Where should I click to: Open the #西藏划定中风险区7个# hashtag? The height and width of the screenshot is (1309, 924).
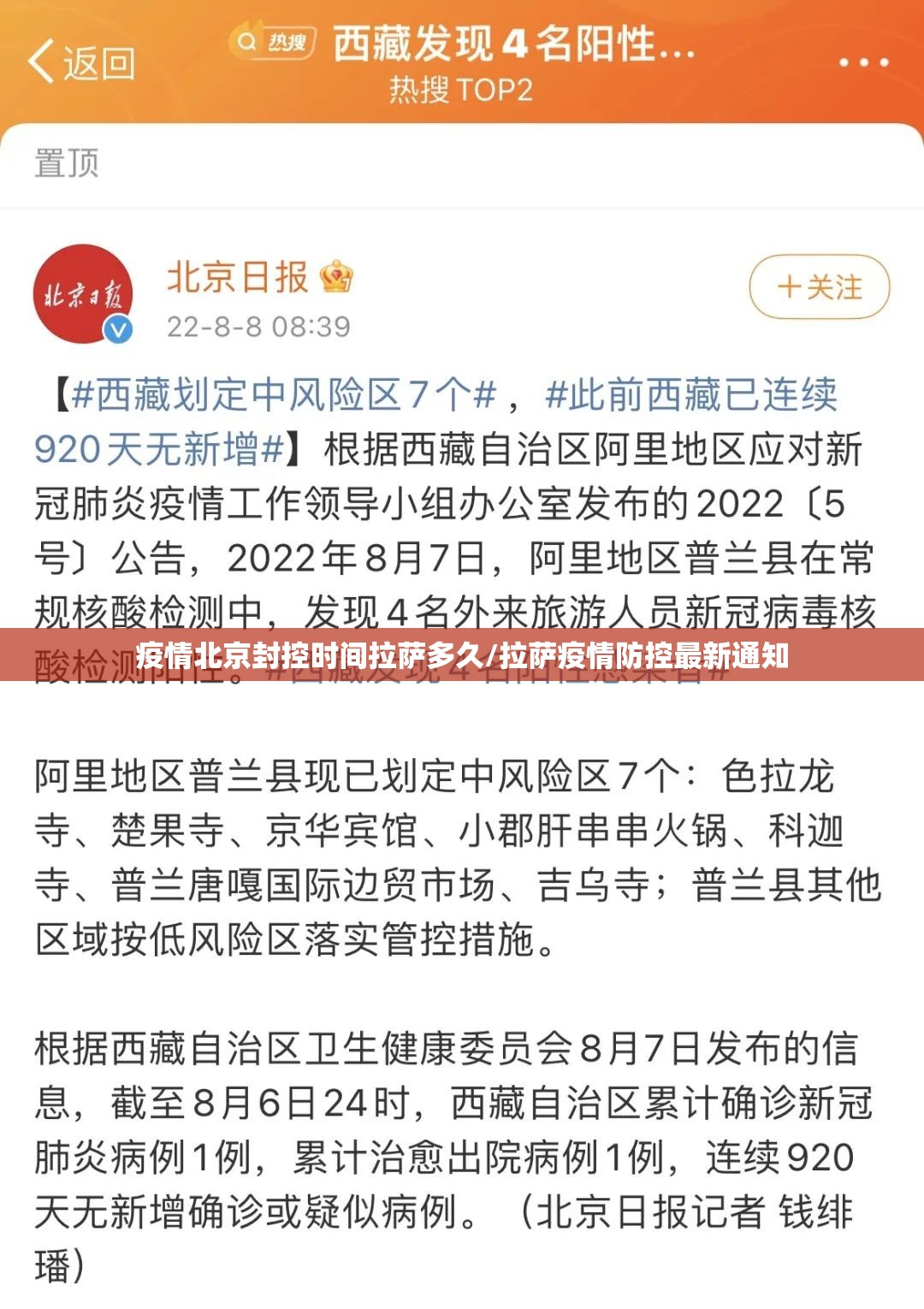point(282,395)
